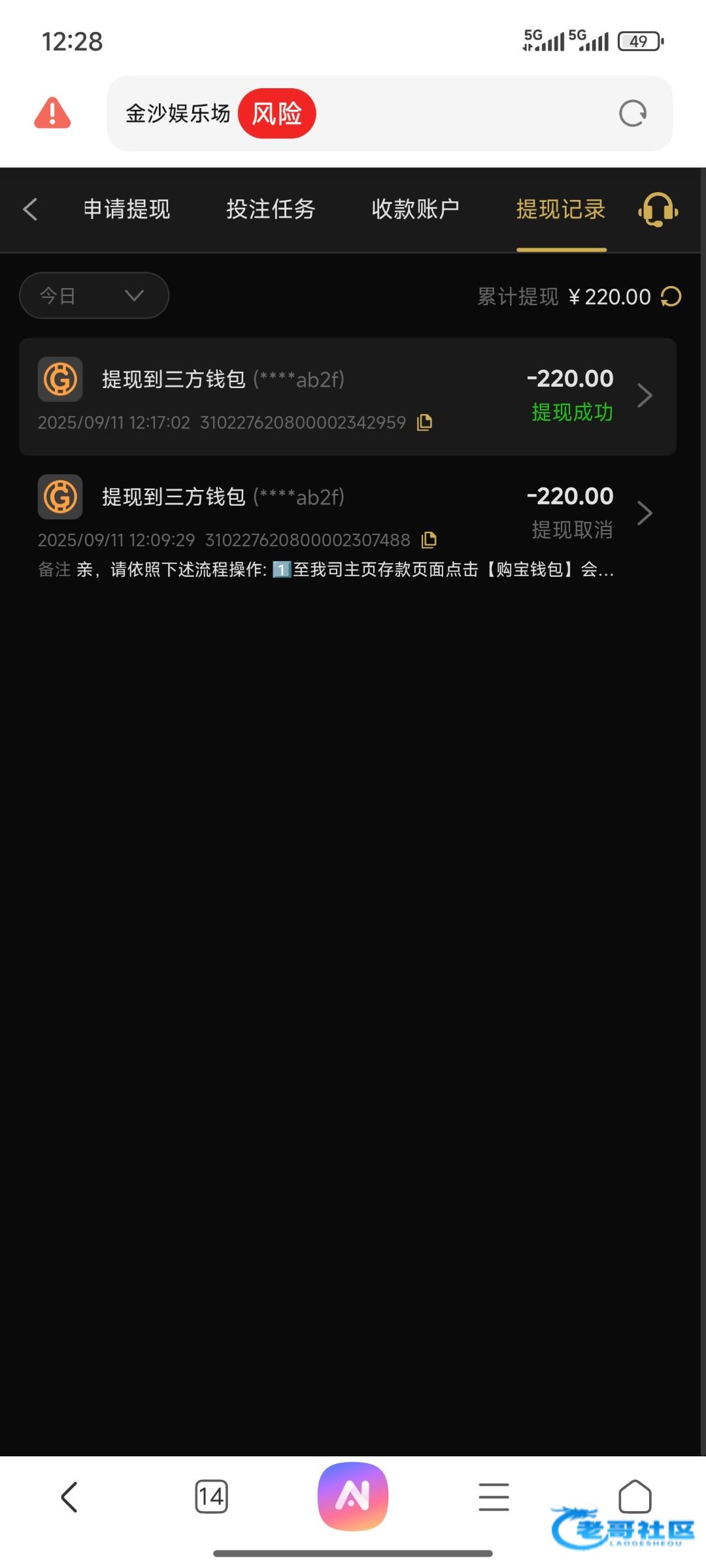Reload the page from the address bar
This screenshot has width=706, height=1568.
(633, 114)
